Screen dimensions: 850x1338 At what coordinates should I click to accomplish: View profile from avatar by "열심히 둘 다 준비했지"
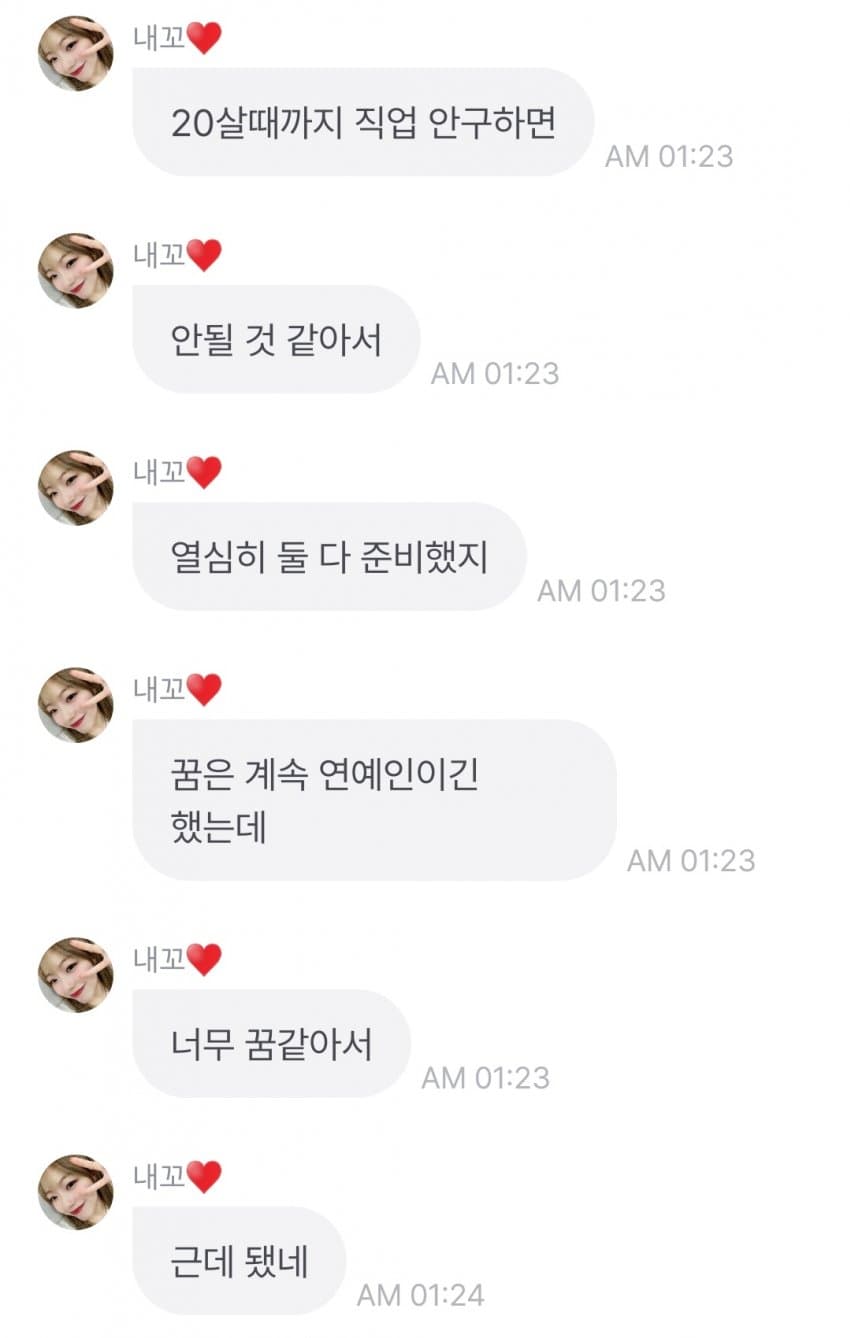75,488
